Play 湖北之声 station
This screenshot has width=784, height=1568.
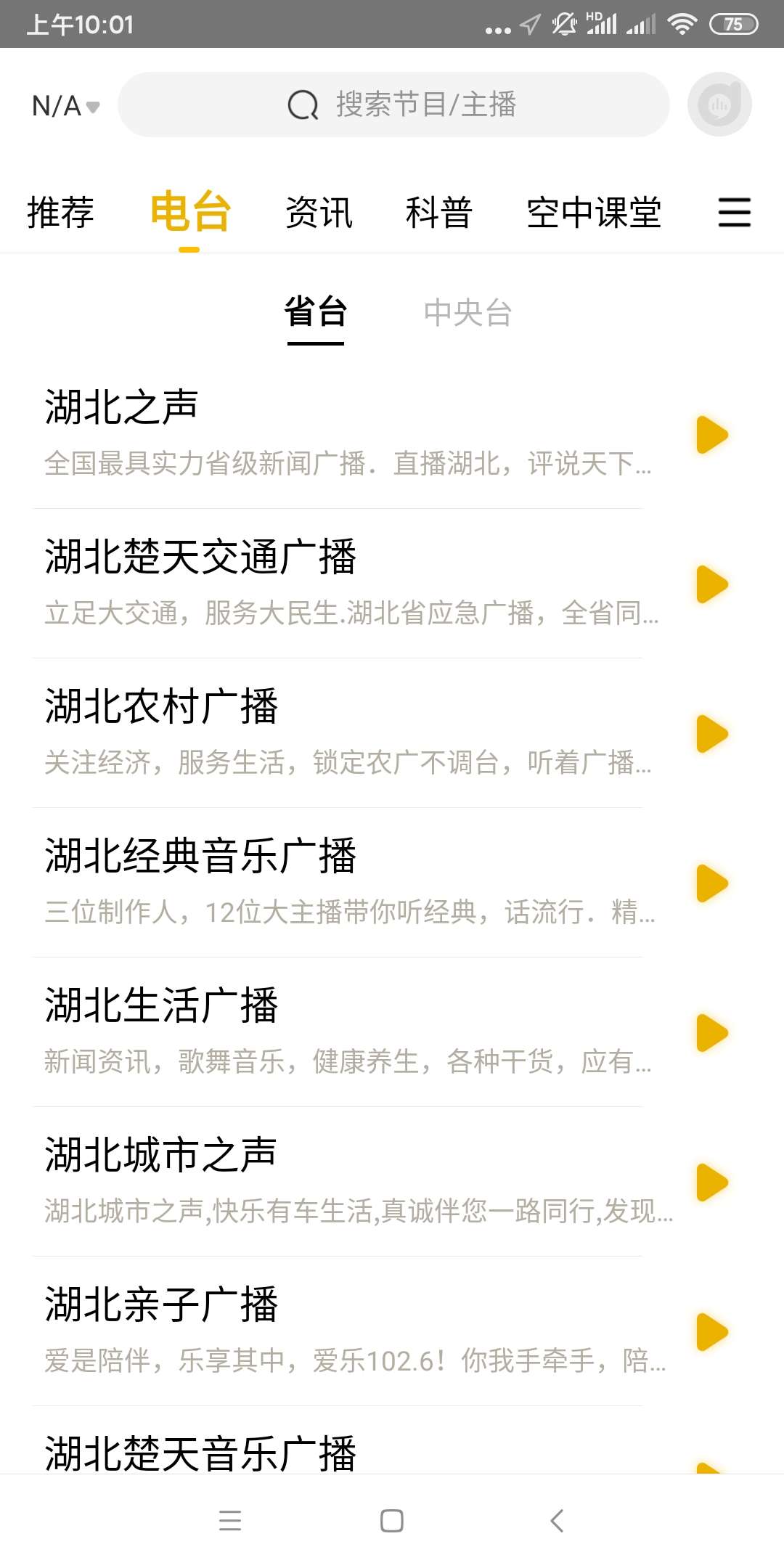coord(711,435)
